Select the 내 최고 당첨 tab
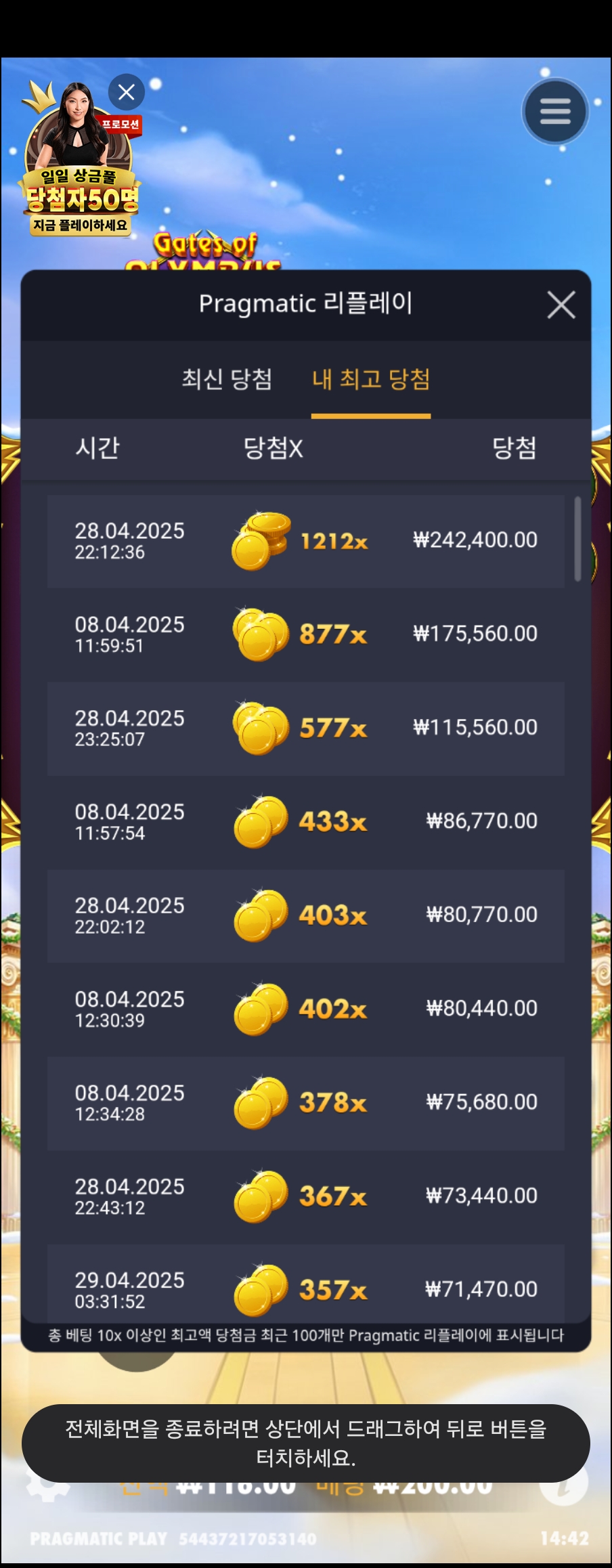The width and height of the screenshot is (612, 1568). pos(371,379)
